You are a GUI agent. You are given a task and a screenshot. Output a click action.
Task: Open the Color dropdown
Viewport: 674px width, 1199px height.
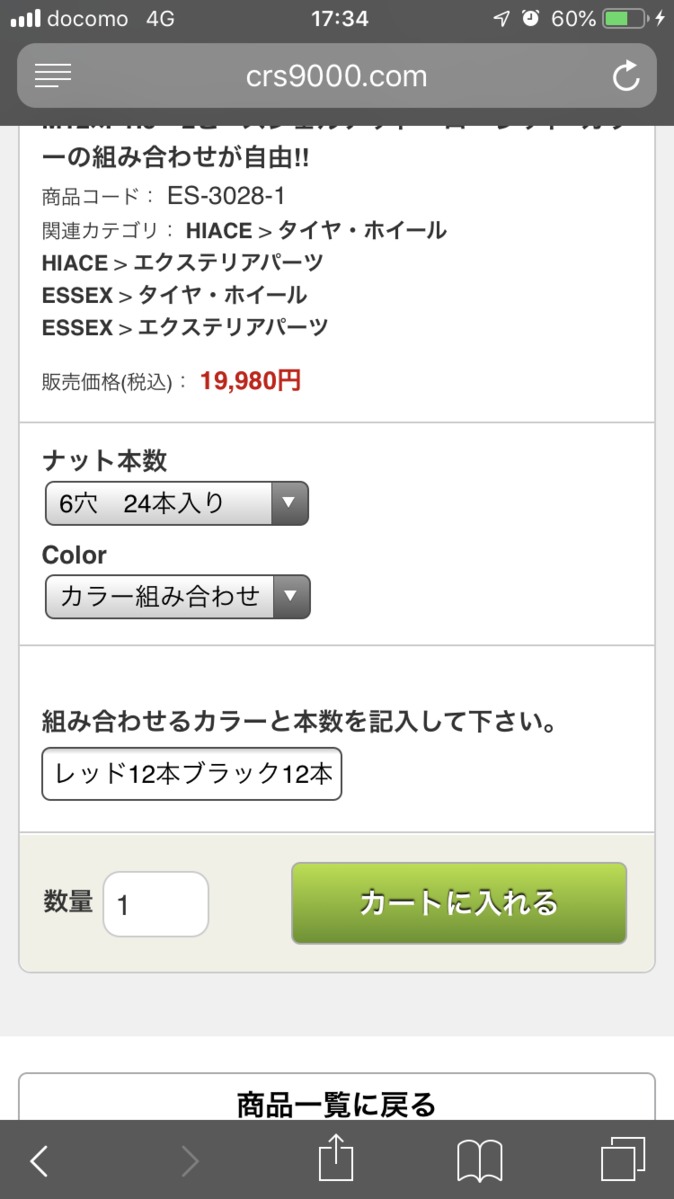click(x=177, y=597)
